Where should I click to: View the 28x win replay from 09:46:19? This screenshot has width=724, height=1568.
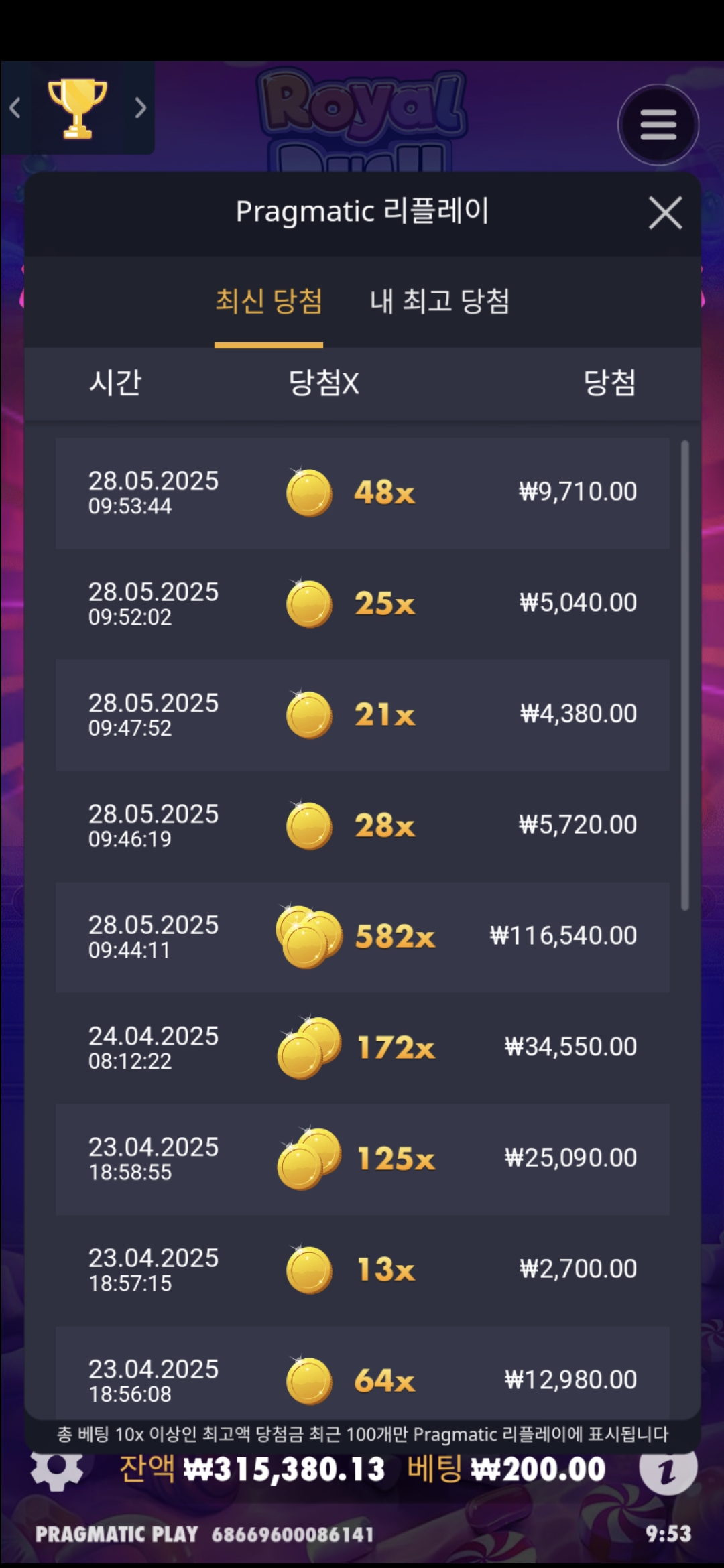click(x=362, y=826)
